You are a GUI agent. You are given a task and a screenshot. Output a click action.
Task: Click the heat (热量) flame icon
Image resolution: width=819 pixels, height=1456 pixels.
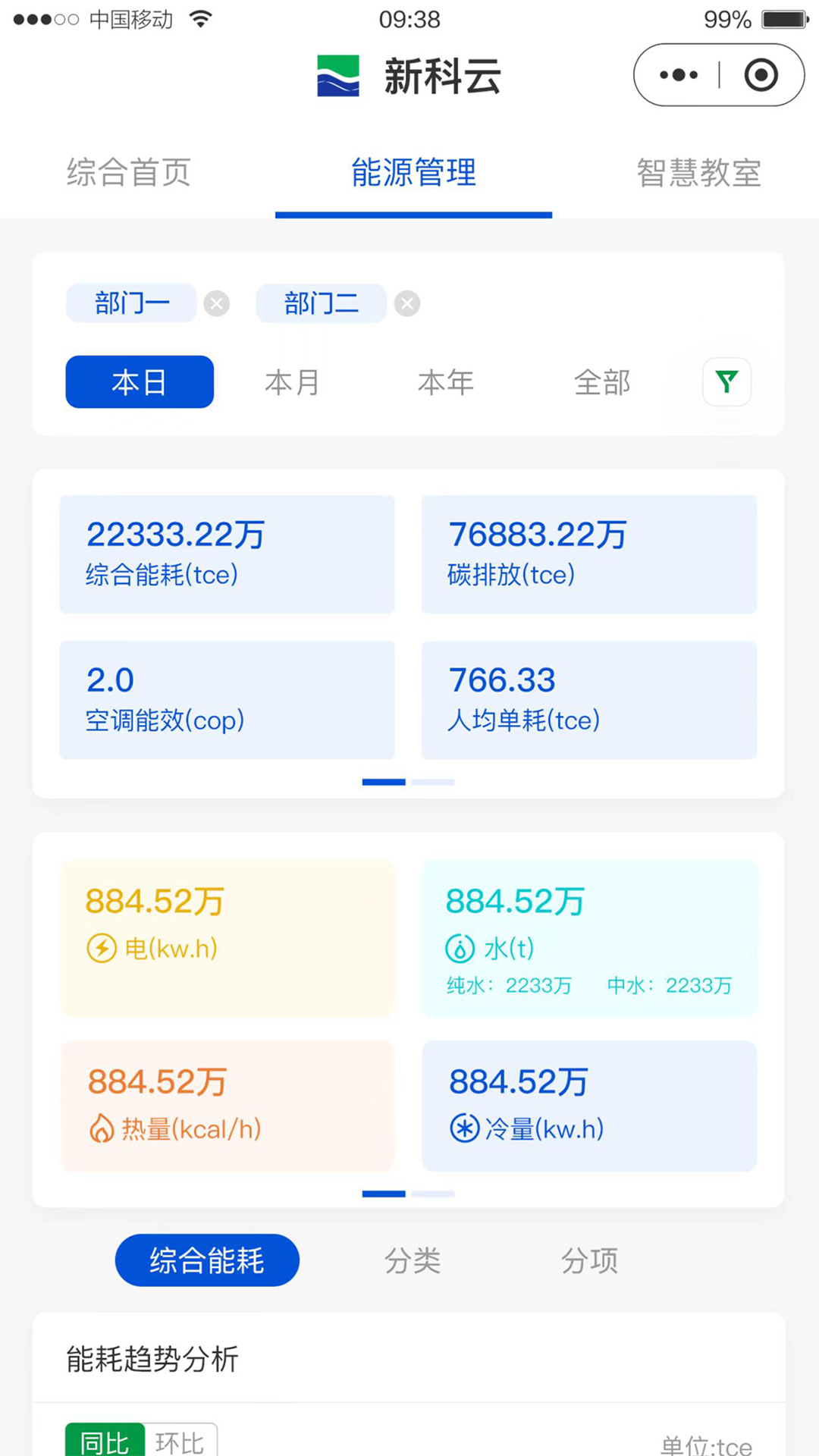point(101,1129)
